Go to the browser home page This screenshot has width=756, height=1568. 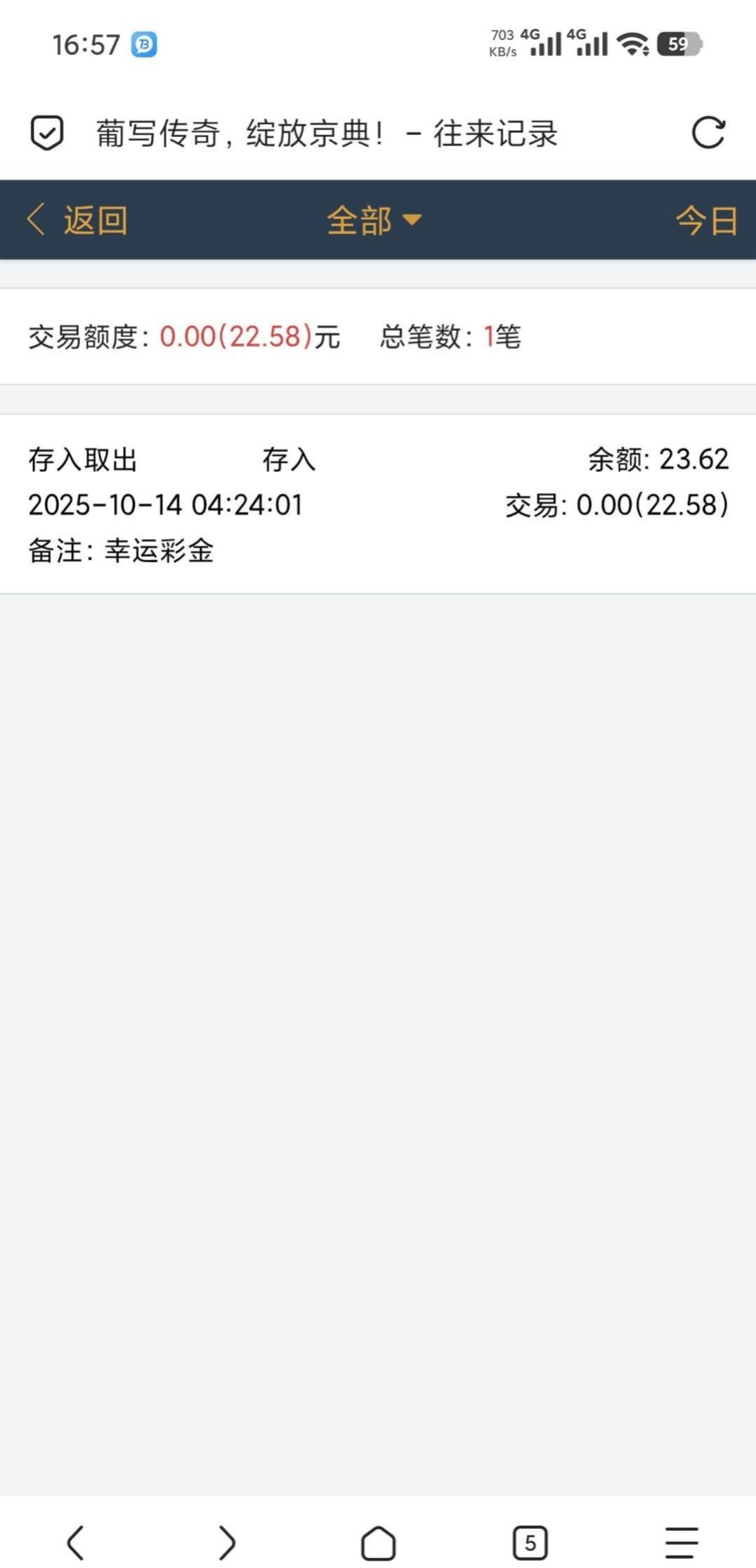tap(378, 1542)
